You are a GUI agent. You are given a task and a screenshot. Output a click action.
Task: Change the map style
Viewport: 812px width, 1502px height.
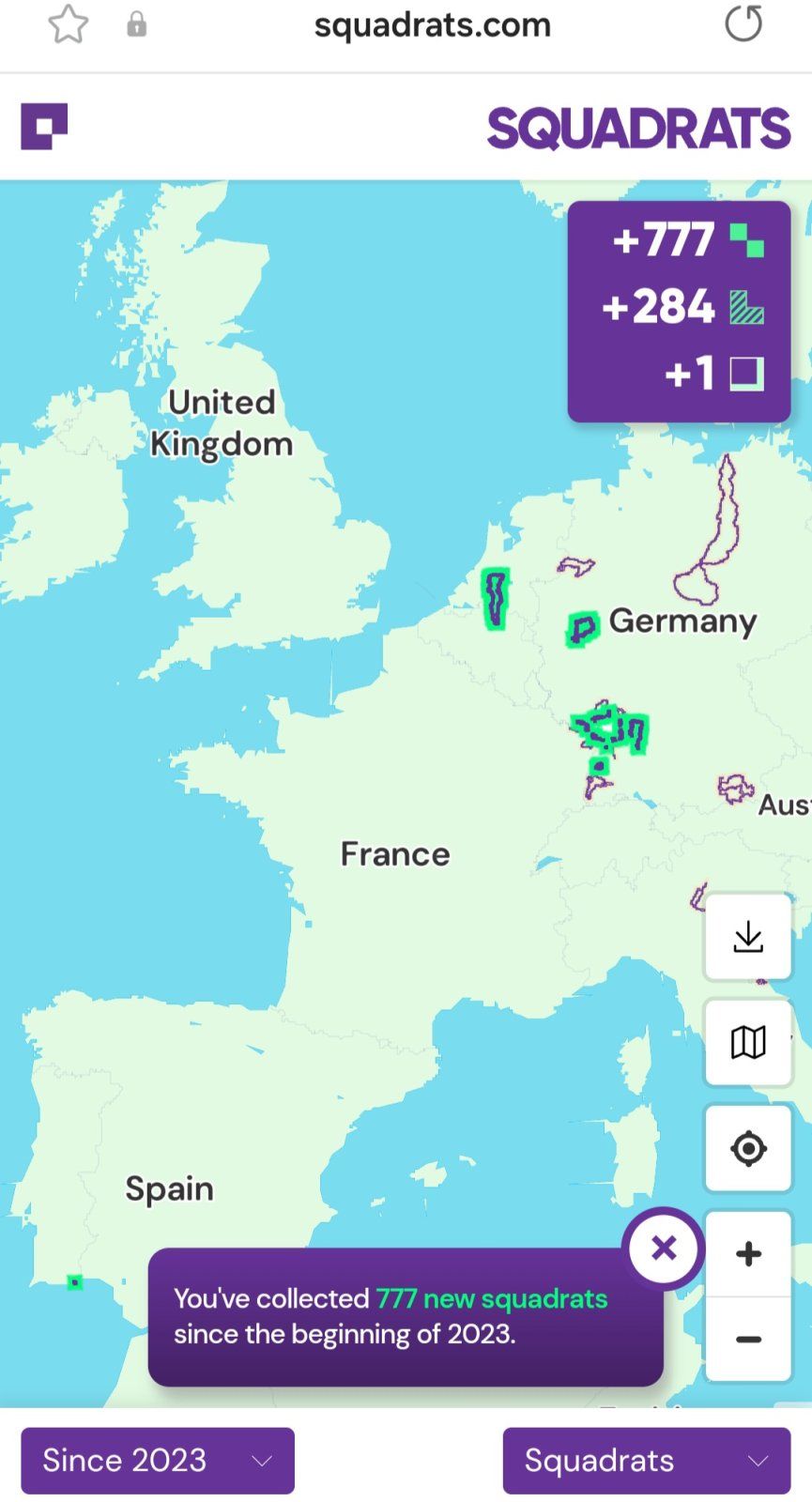click(748, 1042)
